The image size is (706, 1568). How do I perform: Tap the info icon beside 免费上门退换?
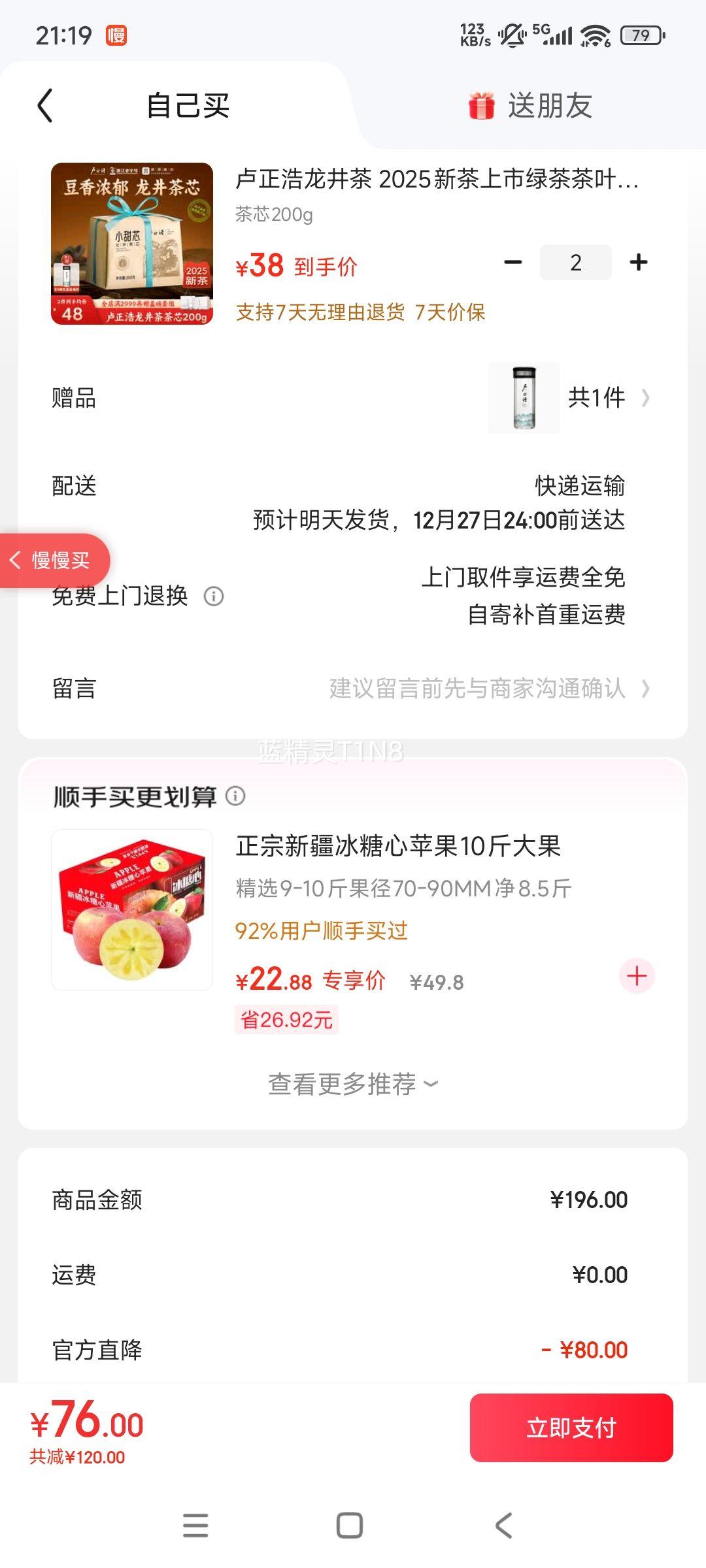(x=216, y=596)
